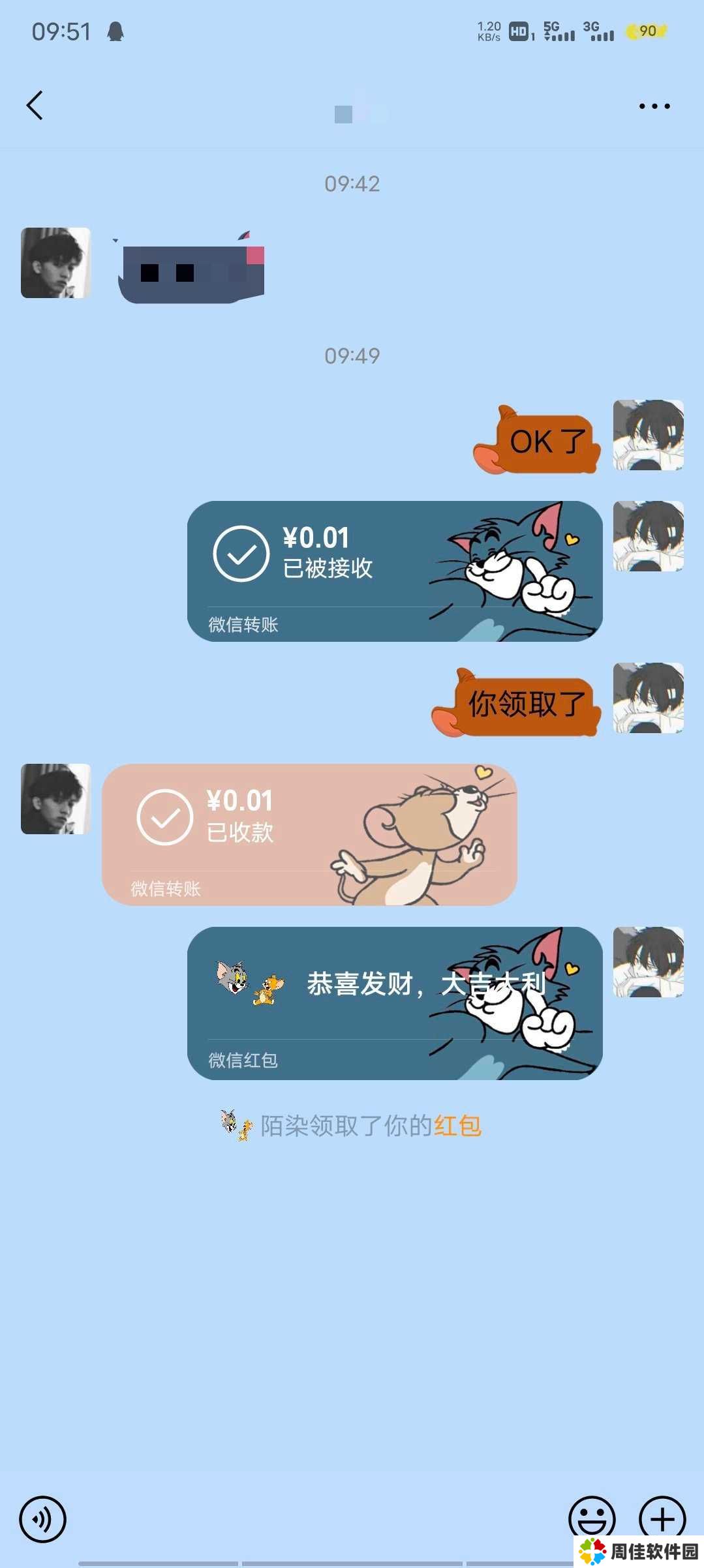Open the chat's three-dot menu

tap(654, 106)
